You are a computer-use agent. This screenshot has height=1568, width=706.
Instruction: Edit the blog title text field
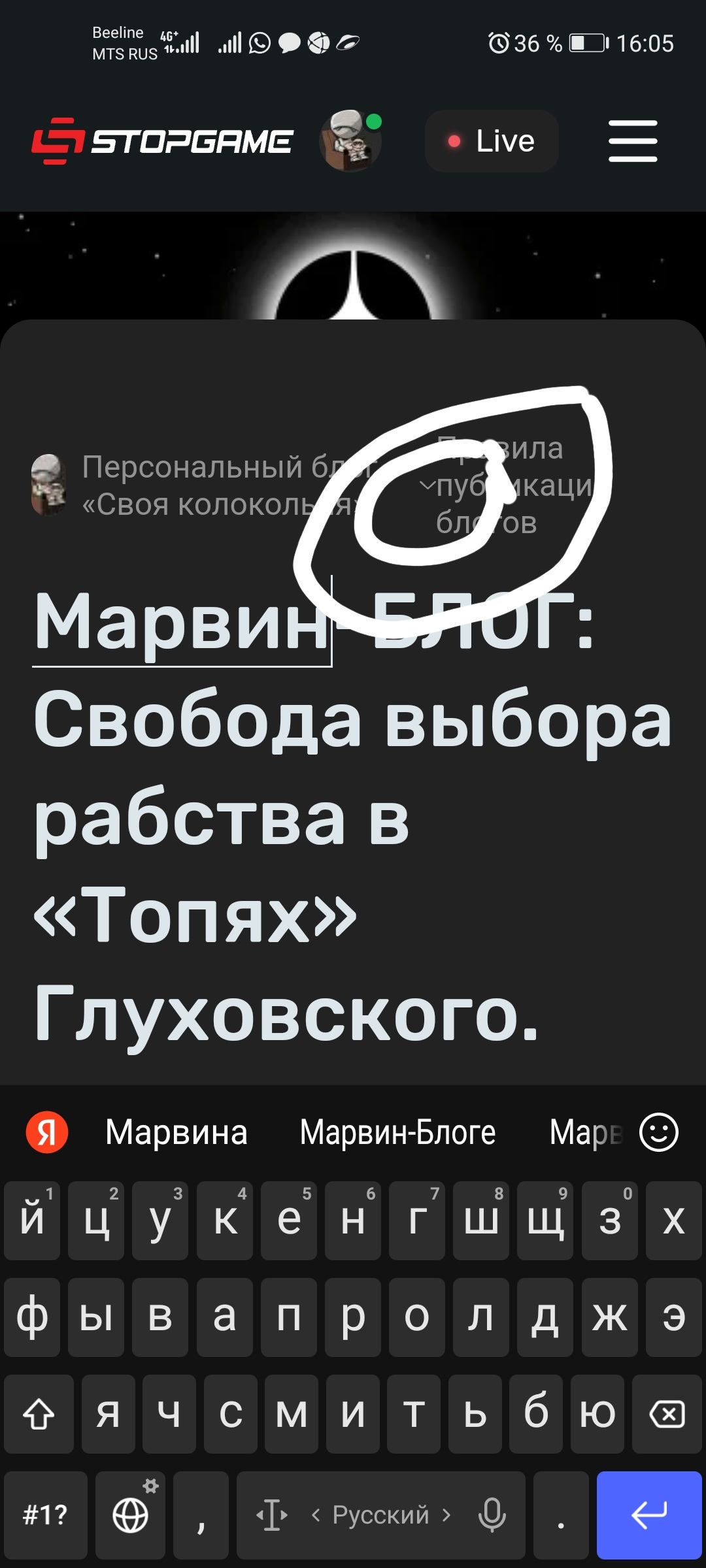pos(353,817)
